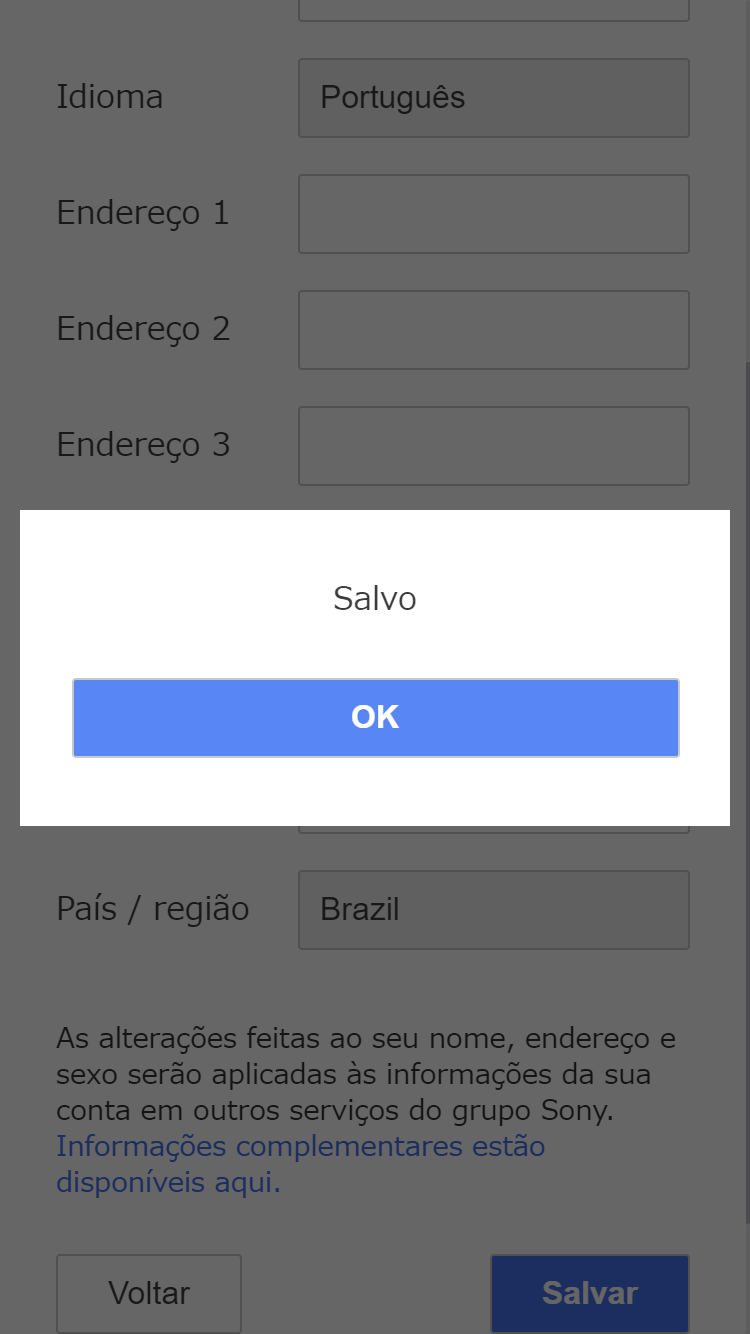Open the Informações complementares link
750x1334 pixels.
300,1146
